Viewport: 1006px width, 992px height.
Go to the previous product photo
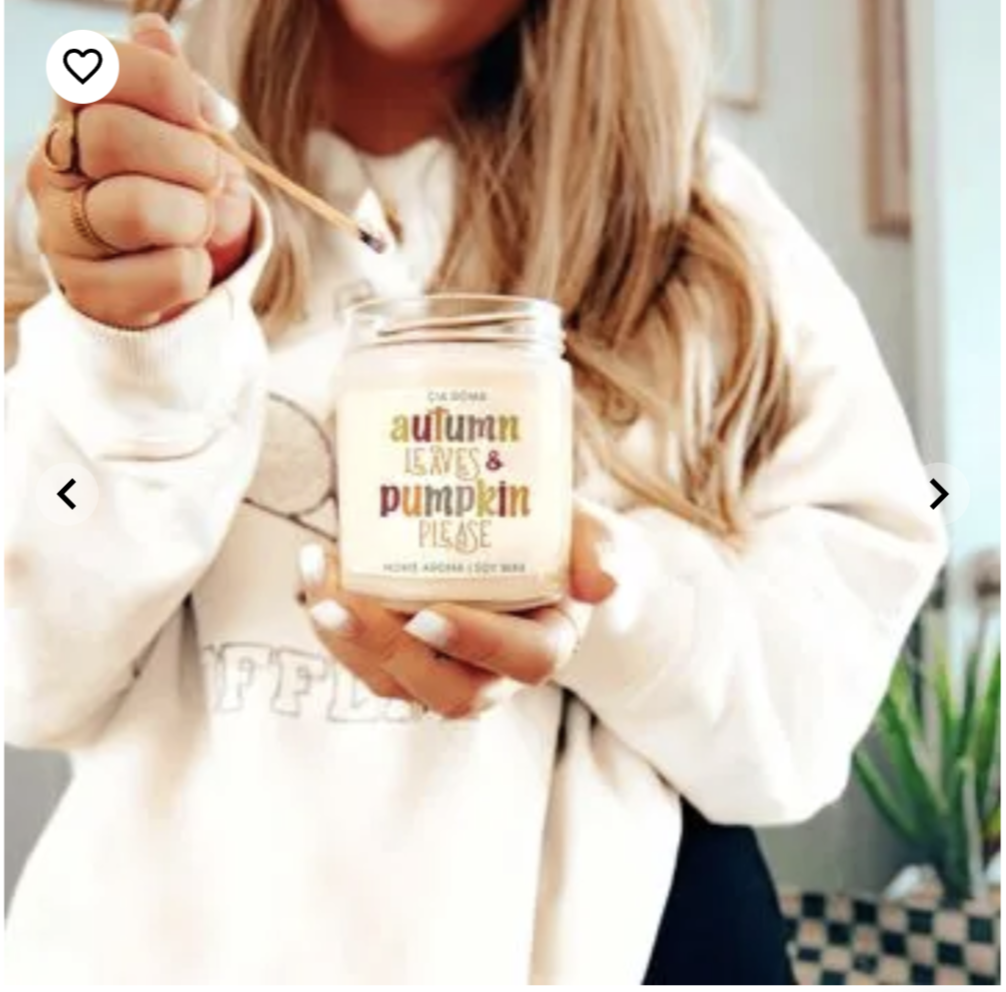(x=67, y=494)
